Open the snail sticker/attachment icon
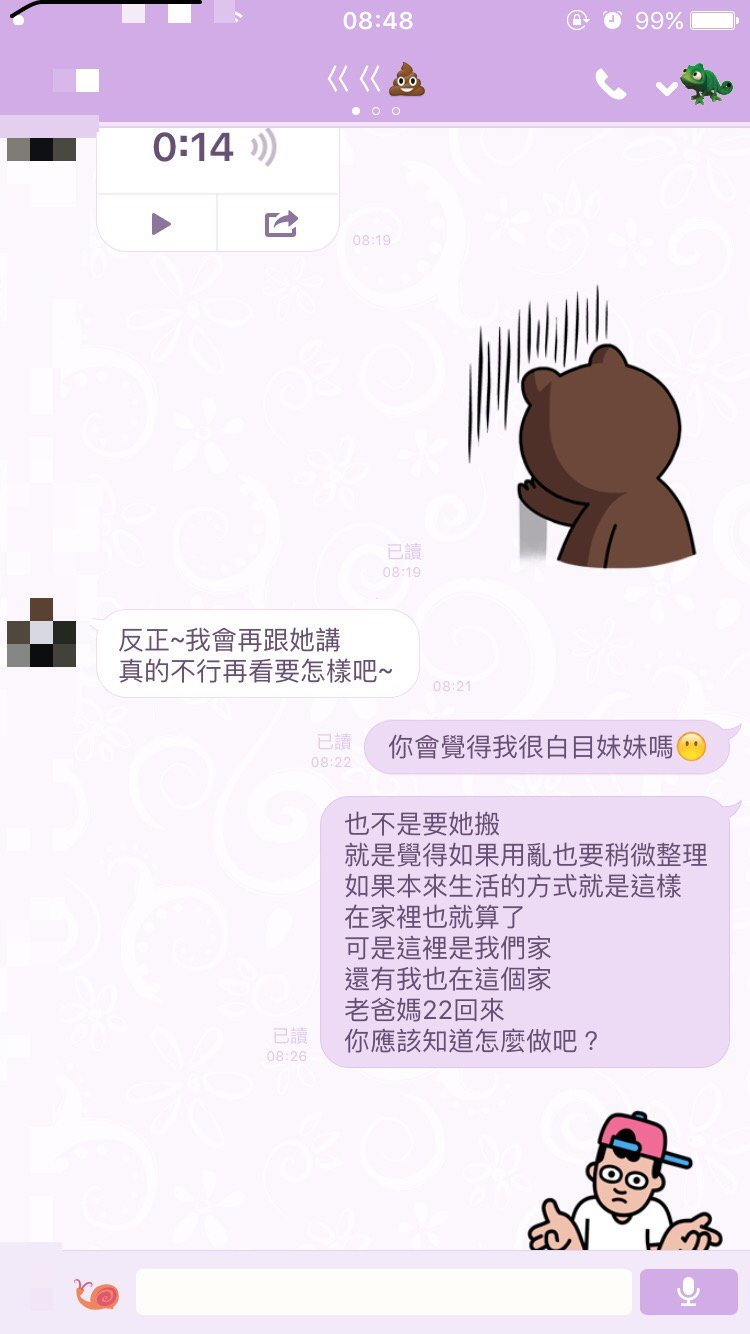 pyautogui.click(x=97, y=1293)
